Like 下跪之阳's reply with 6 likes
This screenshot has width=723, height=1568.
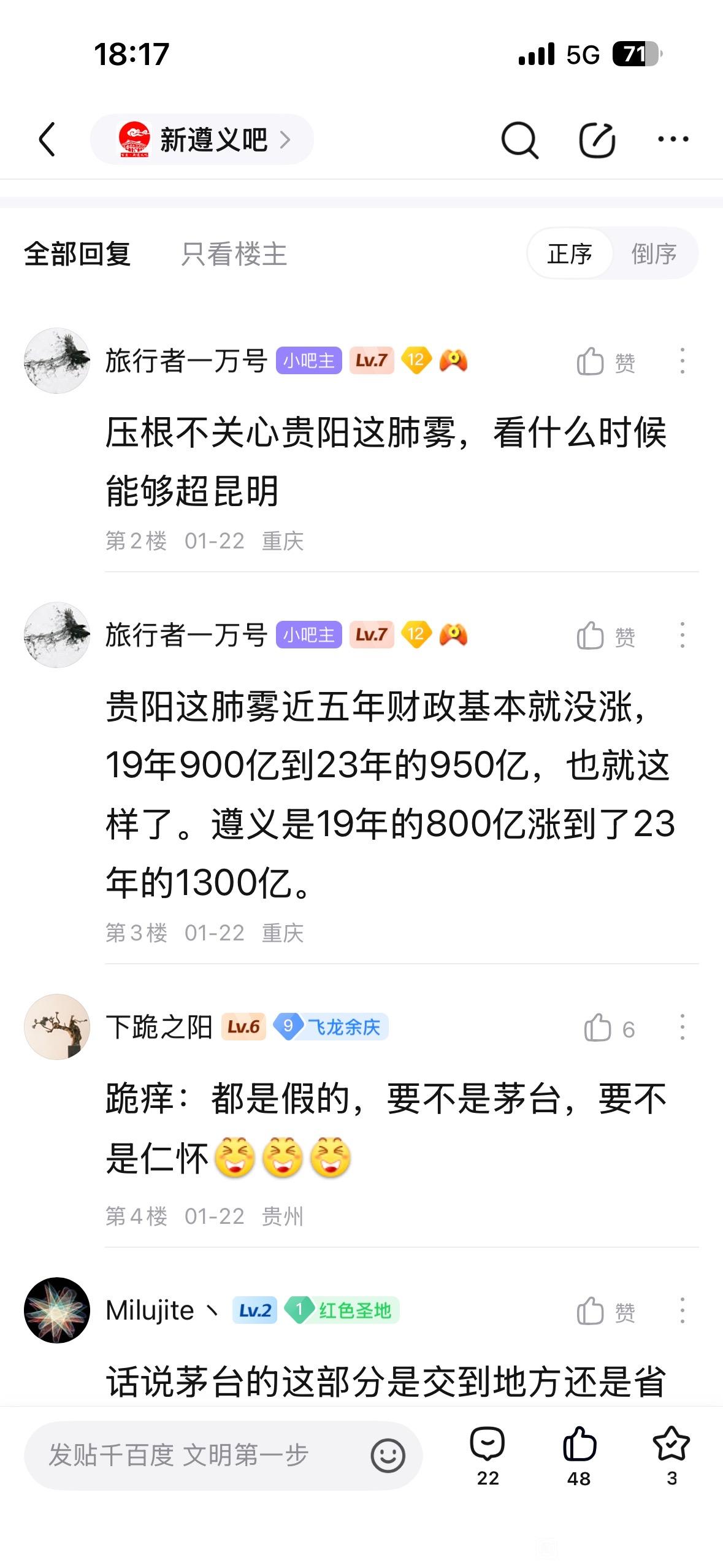[607, 1028]
